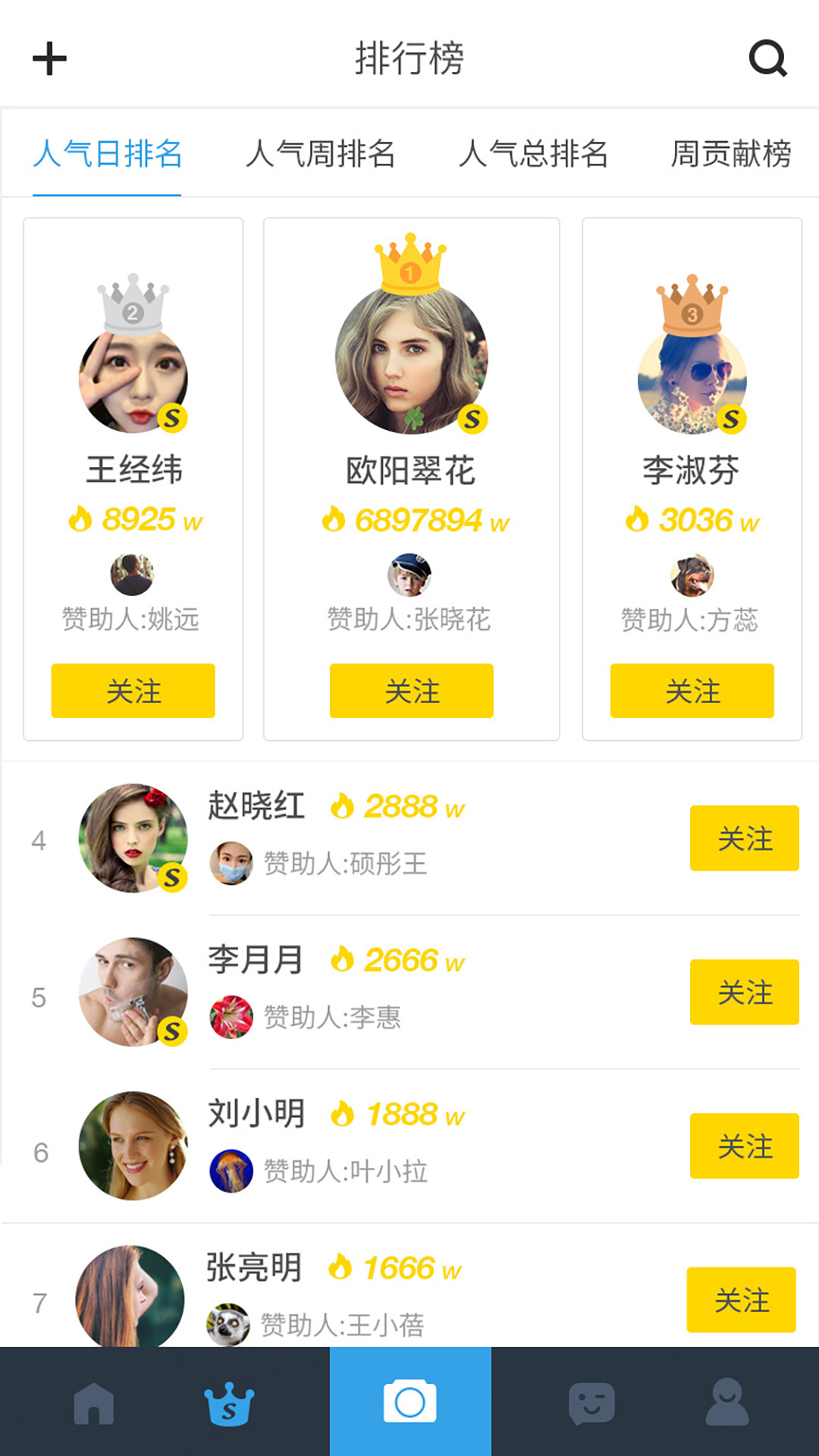
Task: Follow 王经纬 with the 关注 button
Action: pyautogui.click(x=133, y=691)
